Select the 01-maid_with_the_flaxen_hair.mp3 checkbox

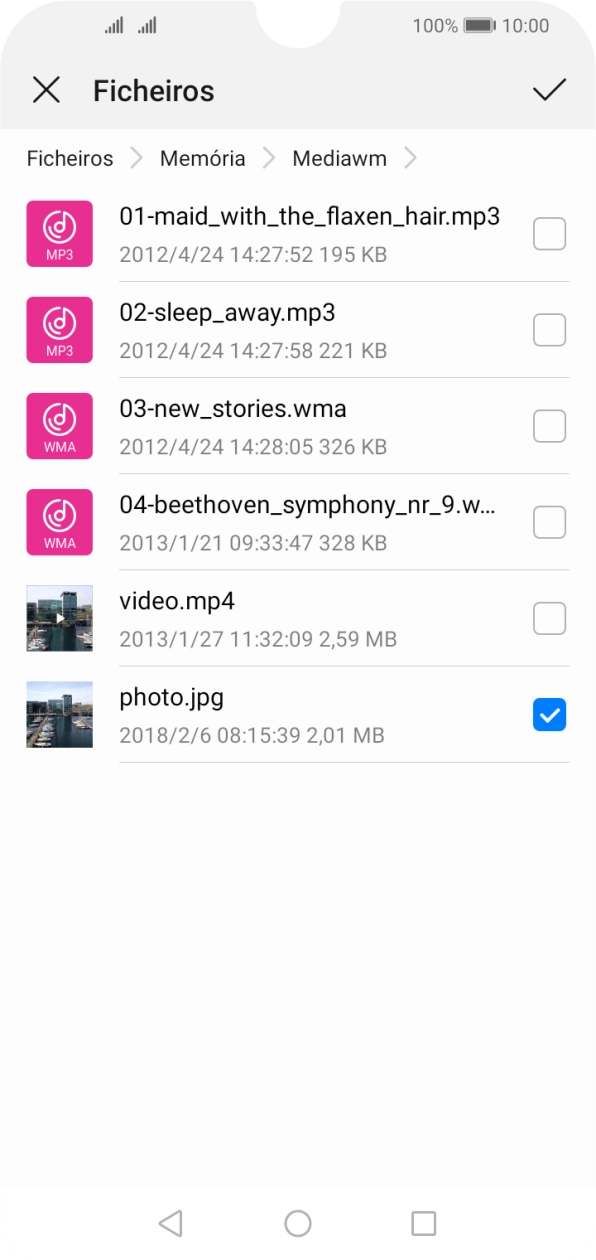coord(549,234)
